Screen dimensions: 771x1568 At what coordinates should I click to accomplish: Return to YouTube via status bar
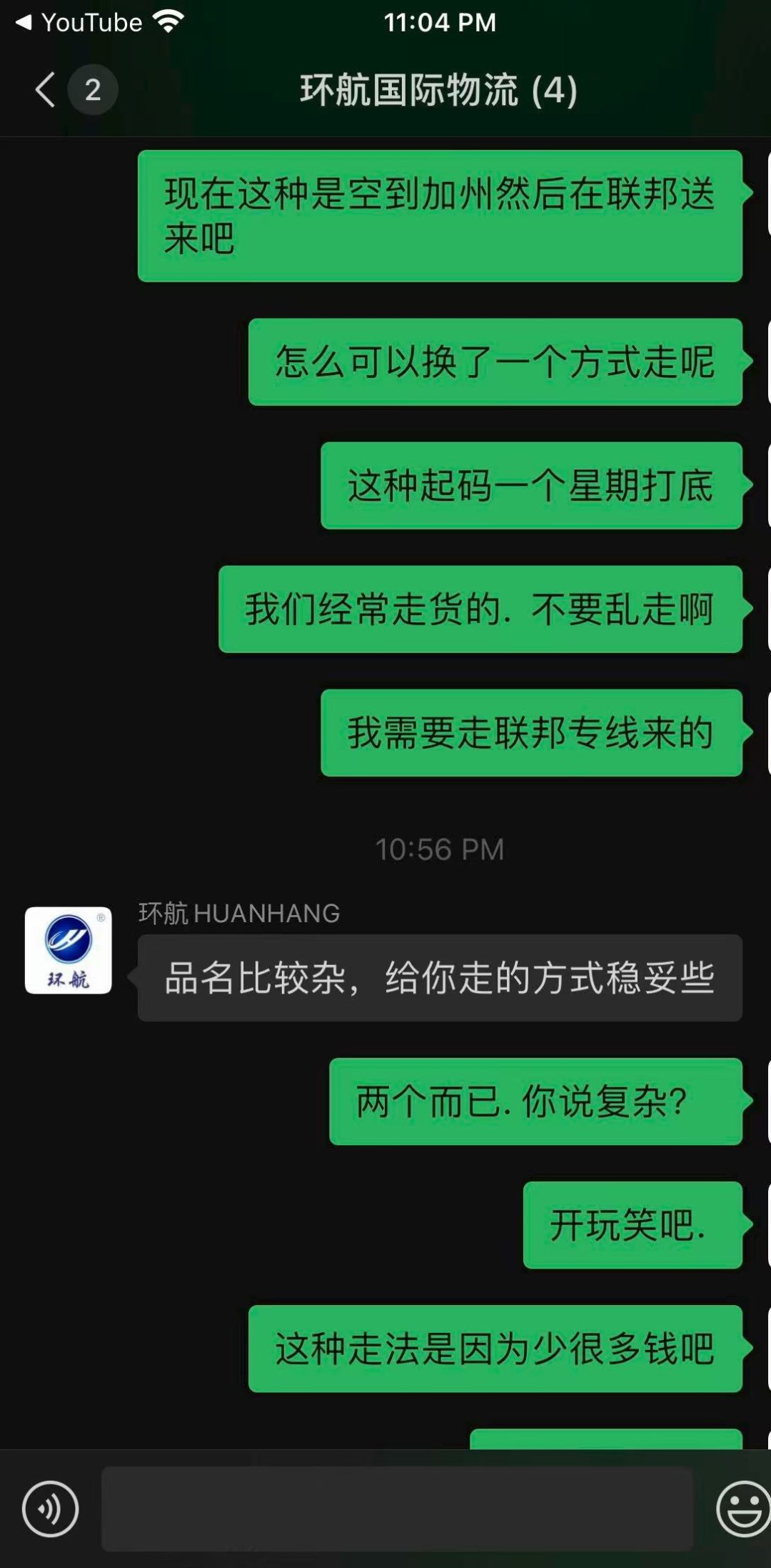click(79, 23)
